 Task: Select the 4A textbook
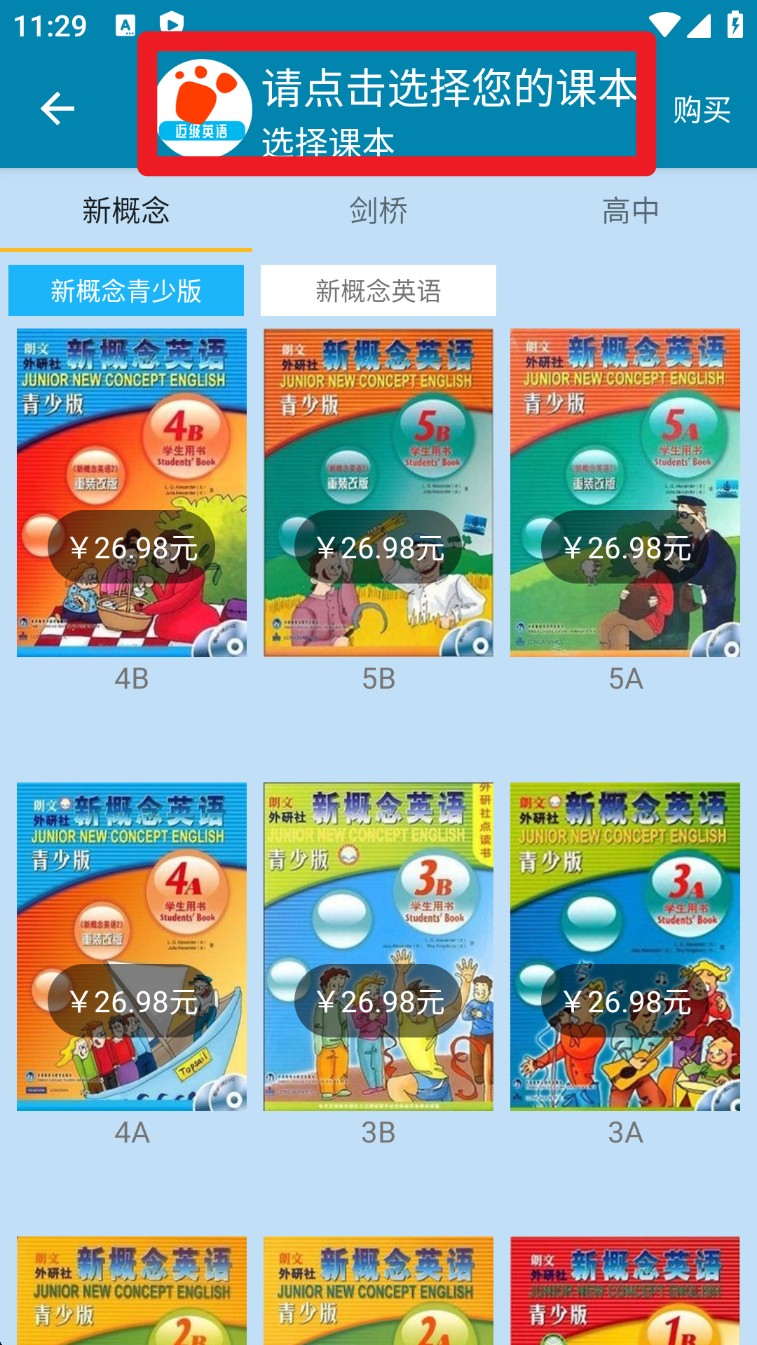pyautogui.click(x=131, y=946)
